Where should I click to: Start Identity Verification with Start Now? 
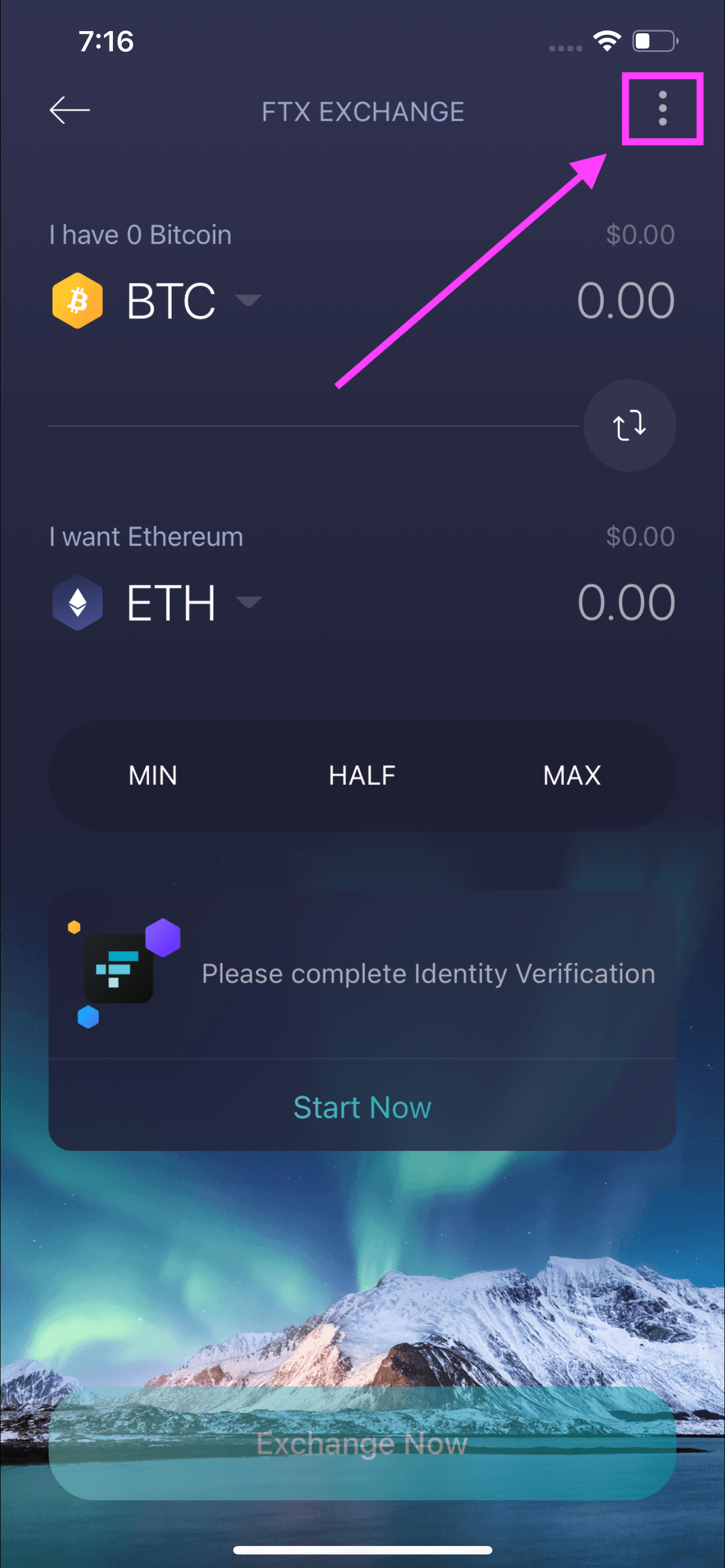click(x=362, y=1107)
